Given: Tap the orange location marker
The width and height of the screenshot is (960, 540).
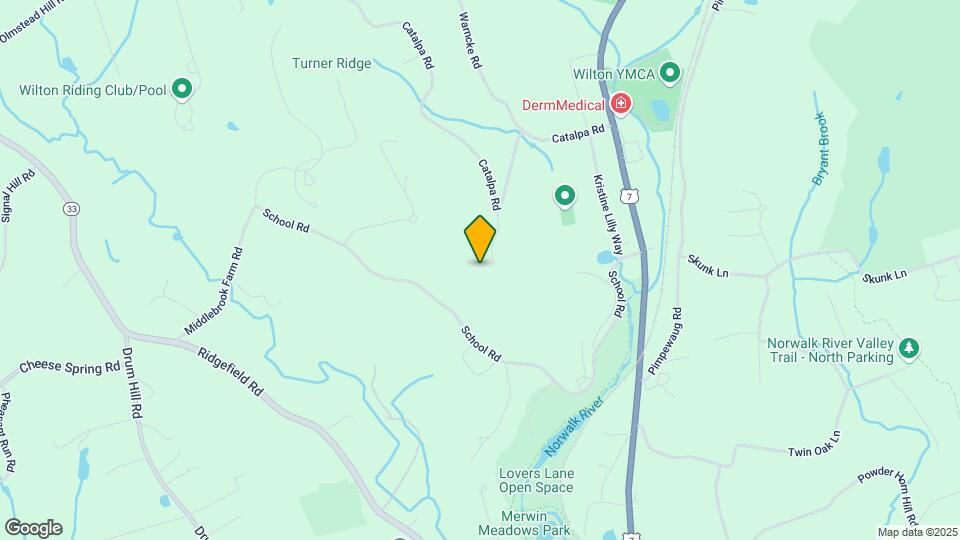Looking at the screenshot, I should tap(481, 239).
